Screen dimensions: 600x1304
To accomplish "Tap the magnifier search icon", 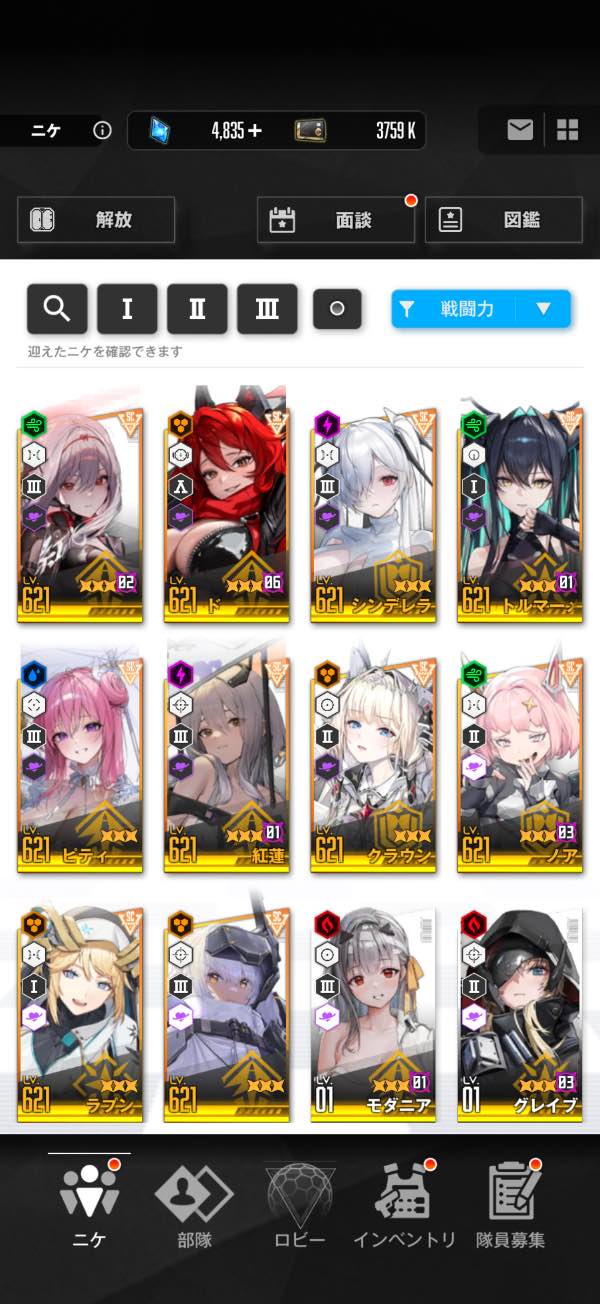I will [57, 309].
